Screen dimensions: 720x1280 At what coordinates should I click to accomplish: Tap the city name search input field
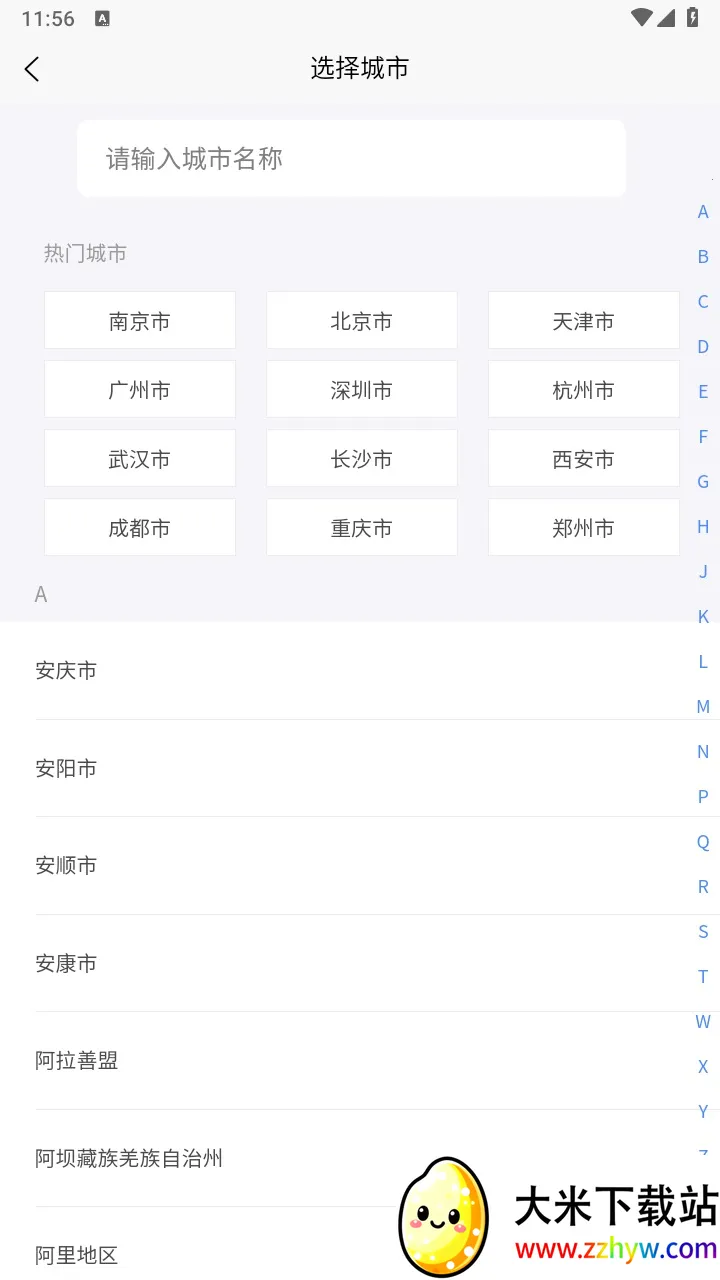tap(351, 158)
